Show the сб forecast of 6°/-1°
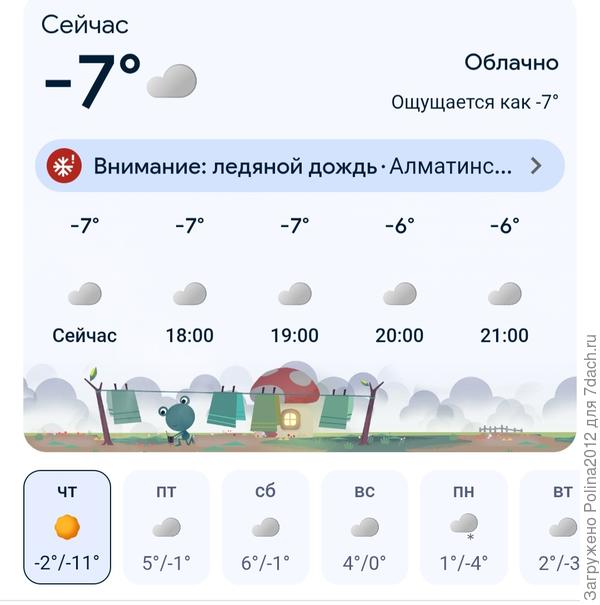Image resolution: width=600 pixels, height=605 pixels. tap(265, 526)
